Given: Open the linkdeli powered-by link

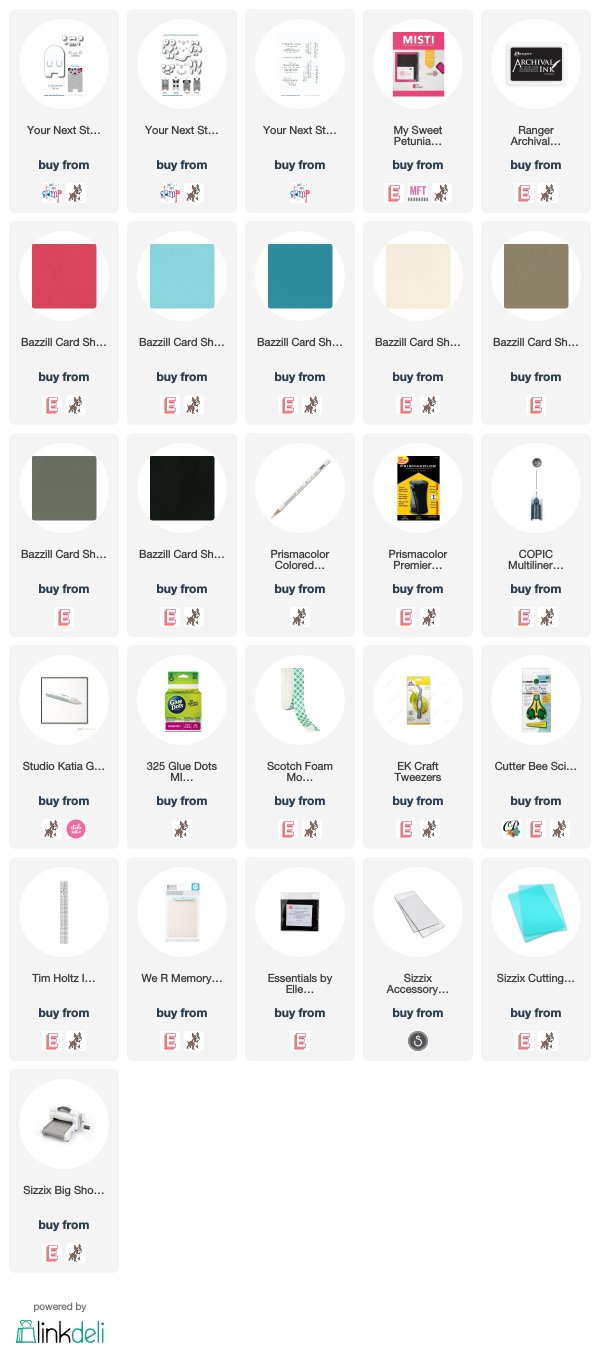Looking at the screenshot, I should click(60, 1324).
